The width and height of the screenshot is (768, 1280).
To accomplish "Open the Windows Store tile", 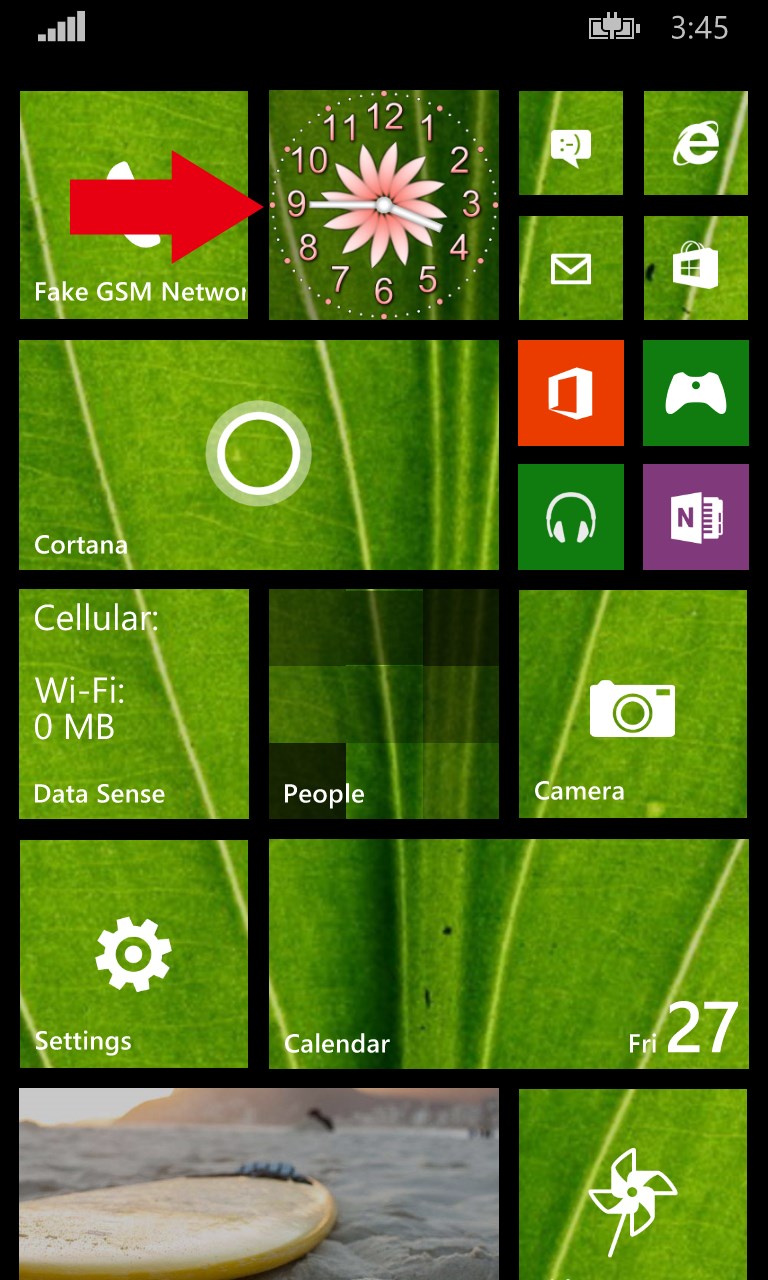I will (695, 268).
